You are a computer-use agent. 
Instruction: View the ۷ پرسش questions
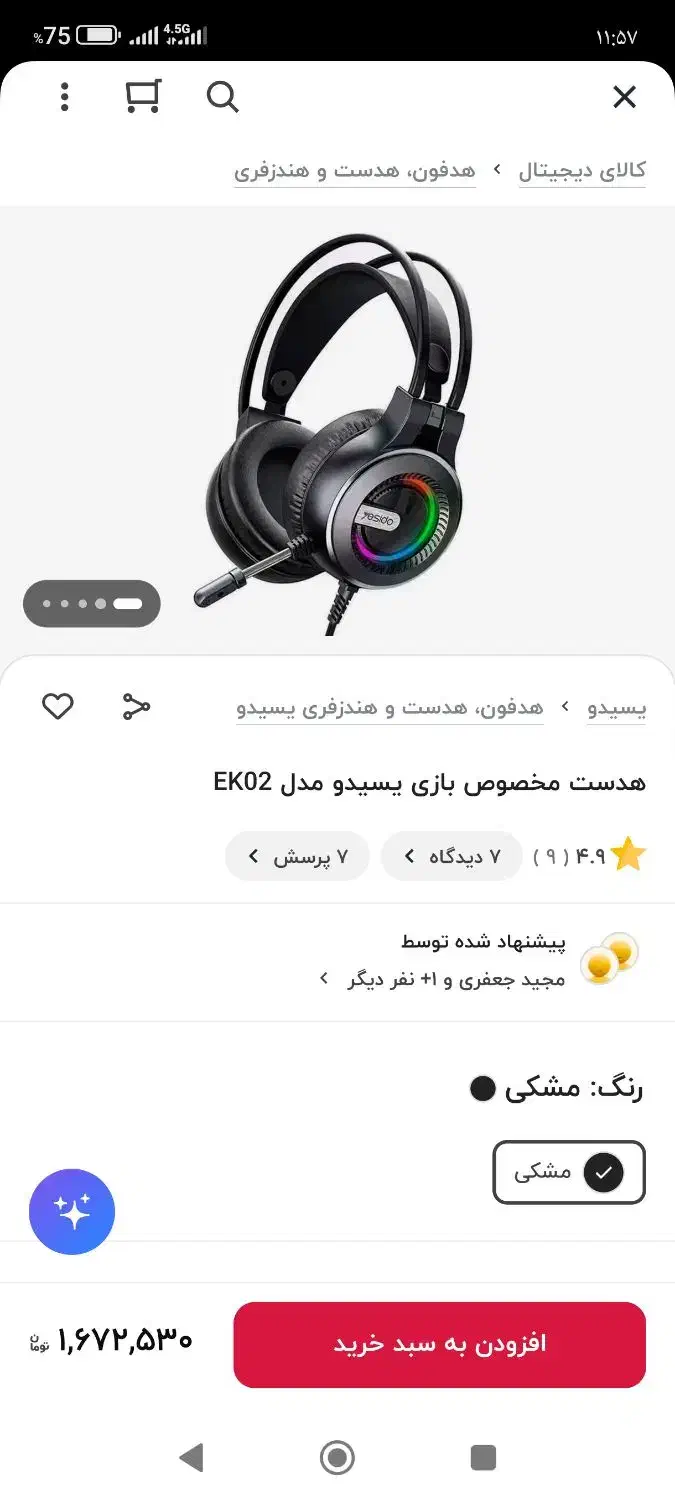coord(298,857)
